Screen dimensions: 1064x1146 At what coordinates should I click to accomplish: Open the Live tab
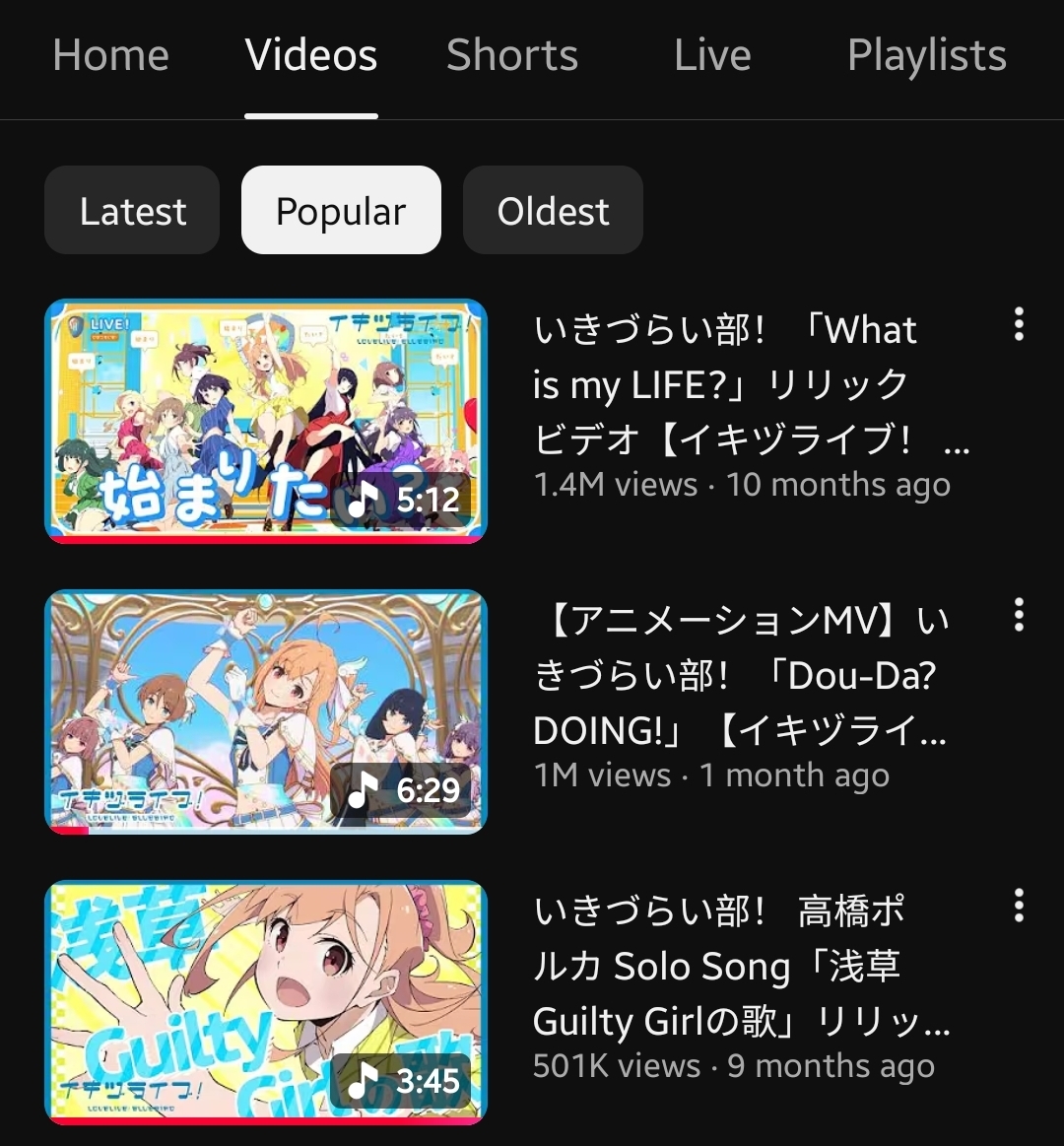click(x=712, y=55)
